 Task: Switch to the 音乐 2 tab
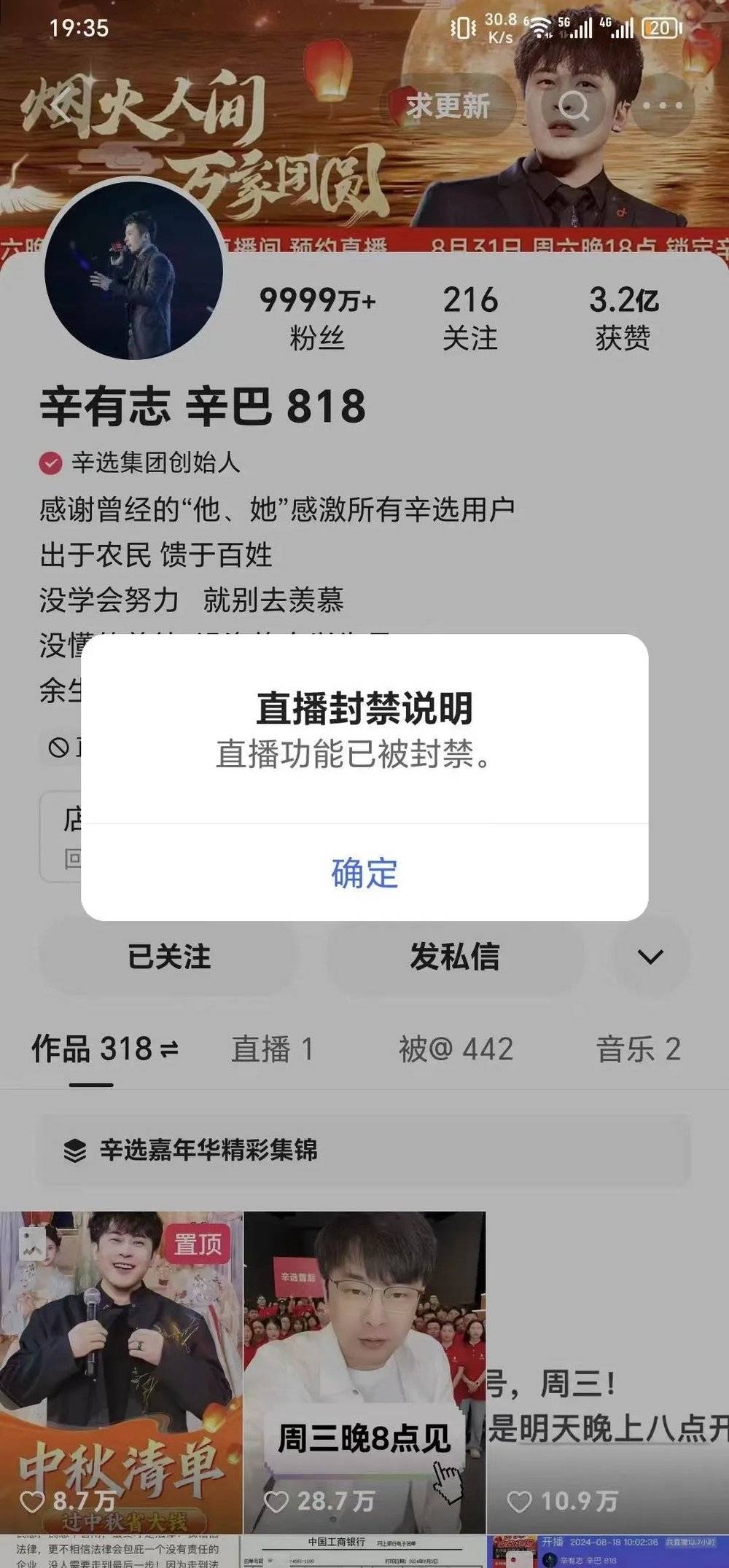click(638, 1049)
